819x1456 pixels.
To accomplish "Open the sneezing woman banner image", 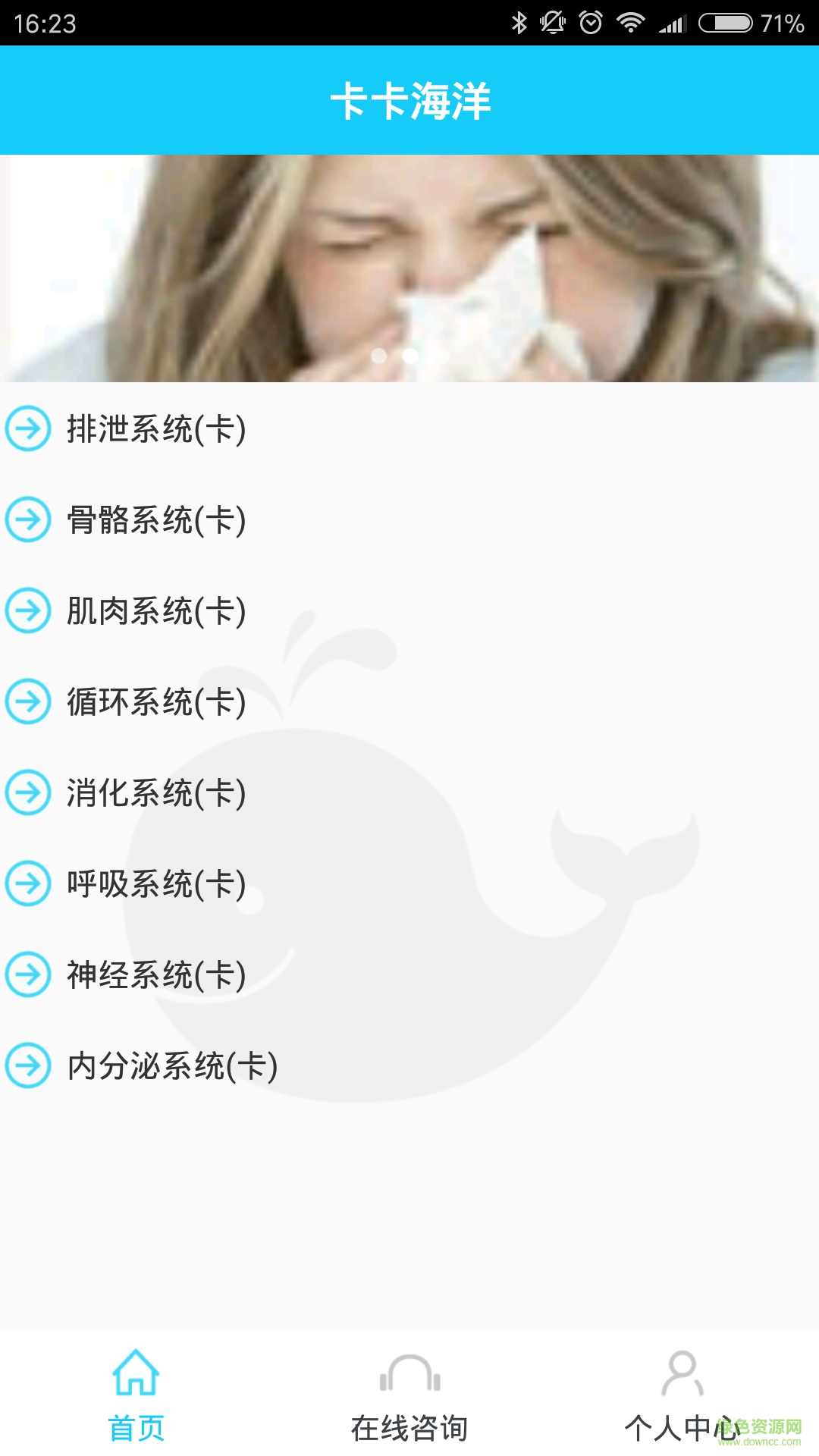I will pos(409,268).
